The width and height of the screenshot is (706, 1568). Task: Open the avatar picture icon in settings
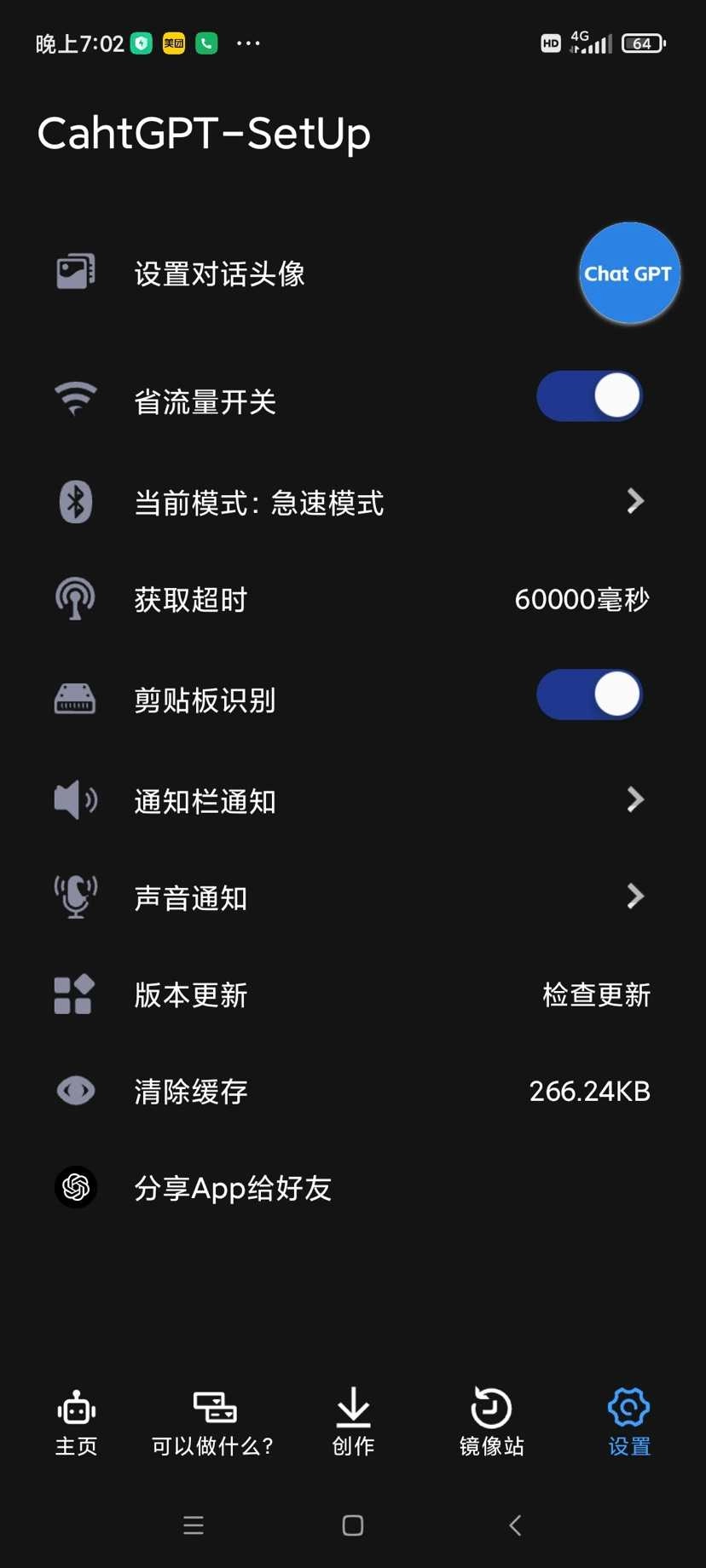(x=75, y=271)
